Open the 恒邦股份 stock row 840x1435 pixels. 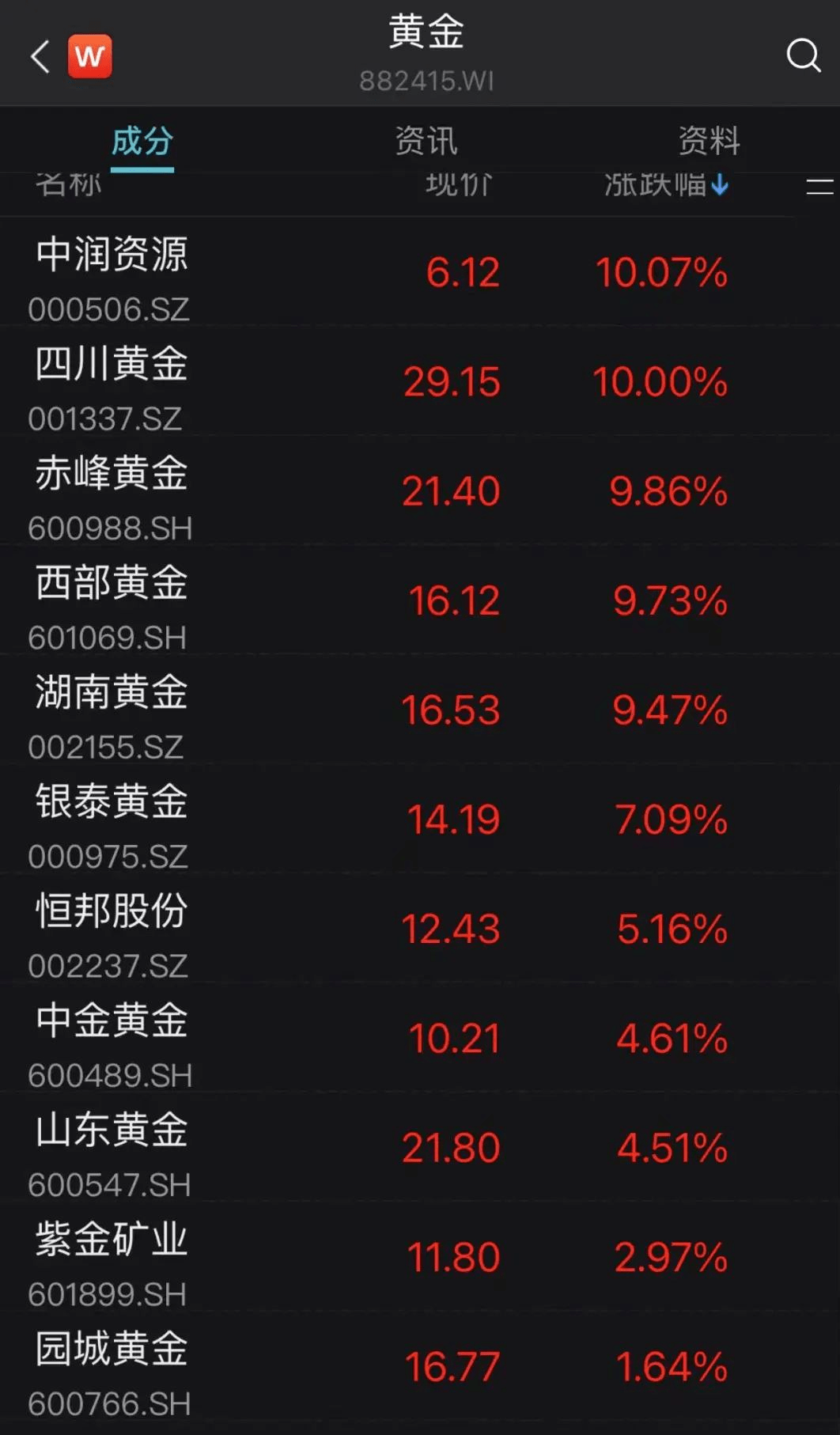pyautogui.click(x=420, y=928)
